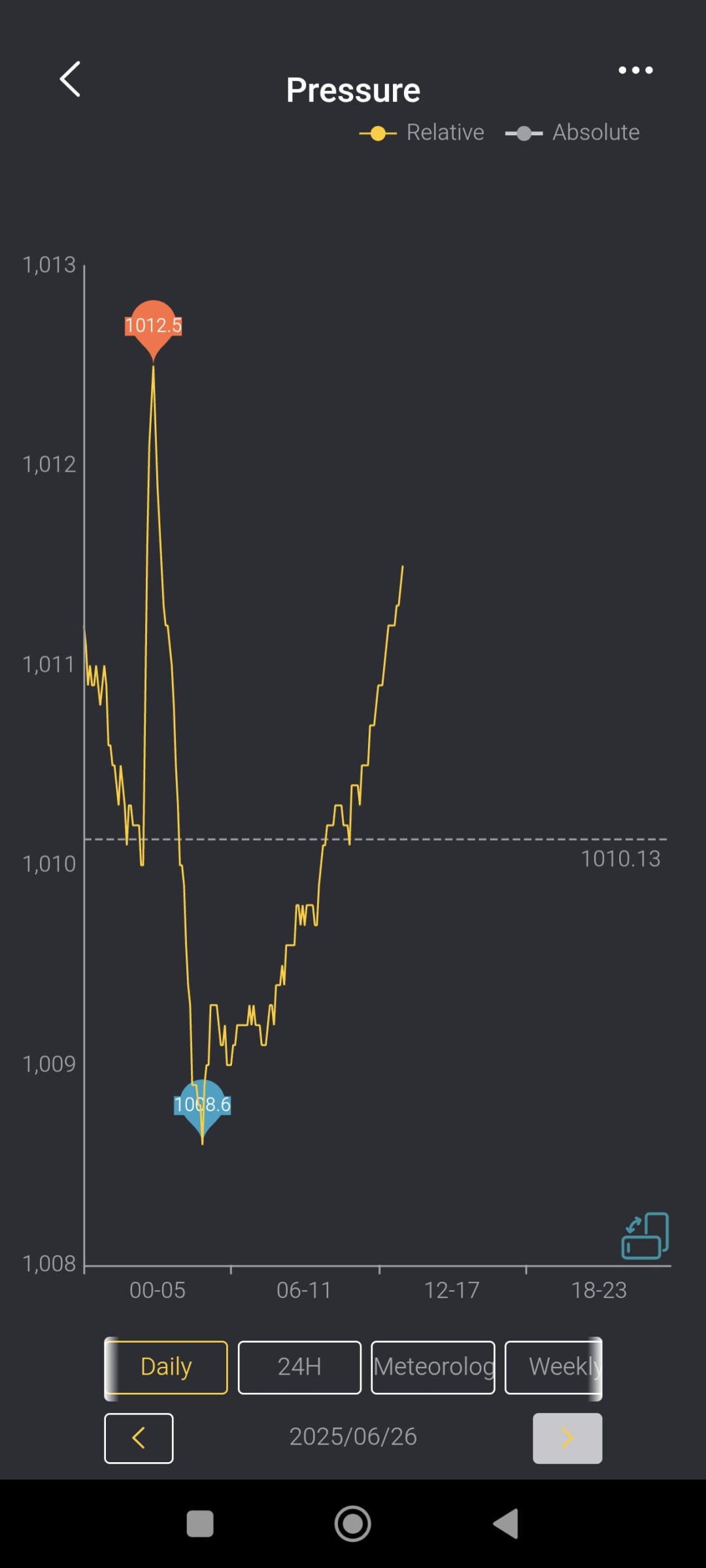
Task: Tap the system home button
Action: point(353,1524)
